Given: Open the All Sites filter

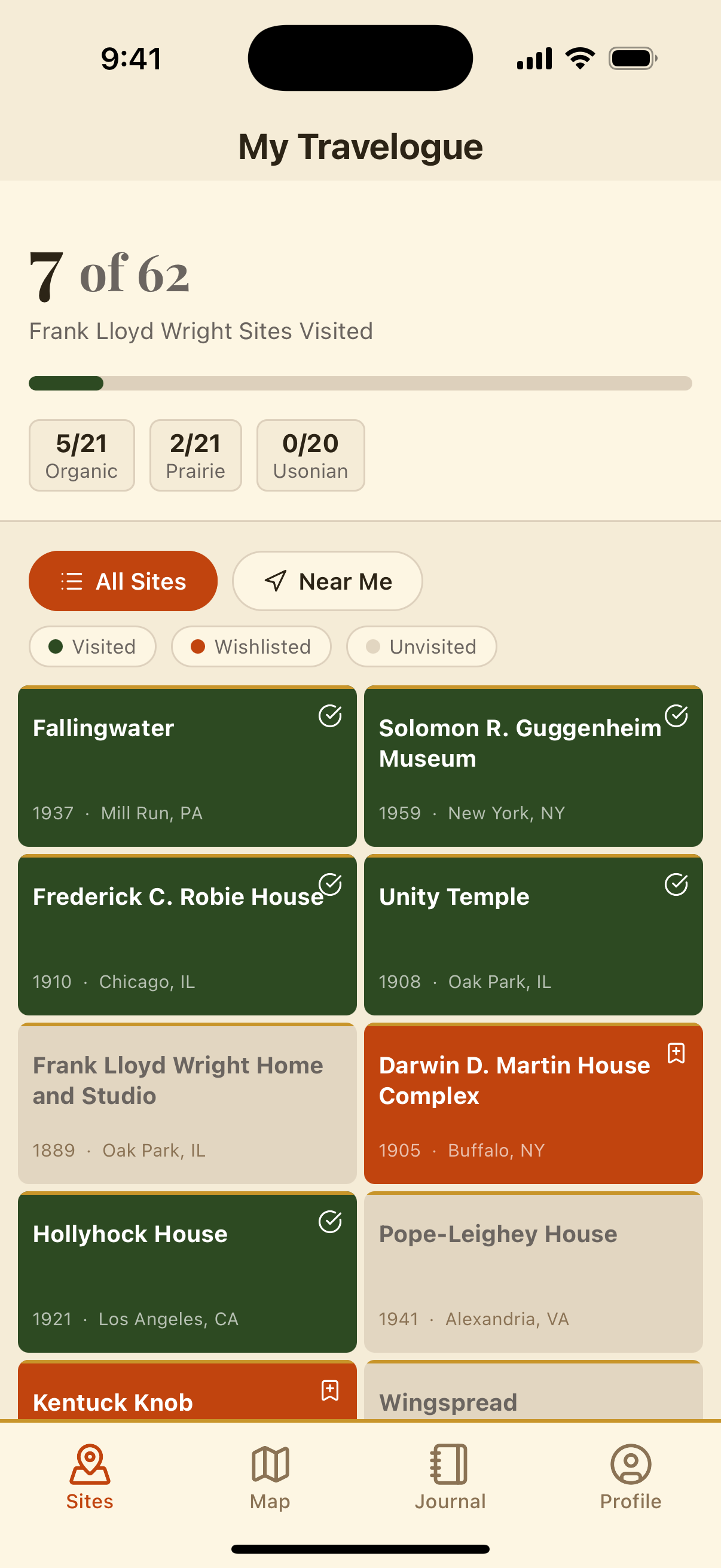Looking at the screenshot, I should (x=123, y=581).
